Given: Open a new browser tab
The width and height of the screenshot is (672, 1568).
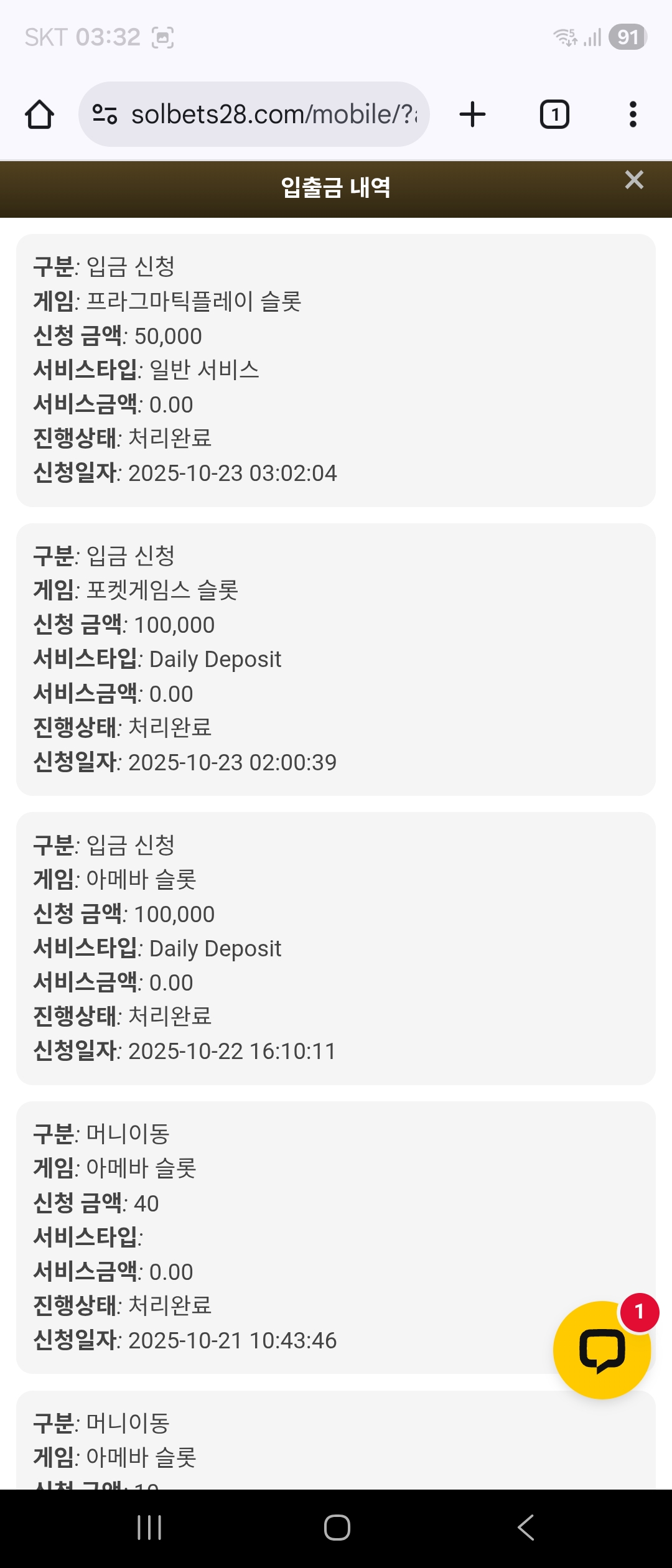Looking at the screenshot, I should pyautogui.click(x=472, y=114).
